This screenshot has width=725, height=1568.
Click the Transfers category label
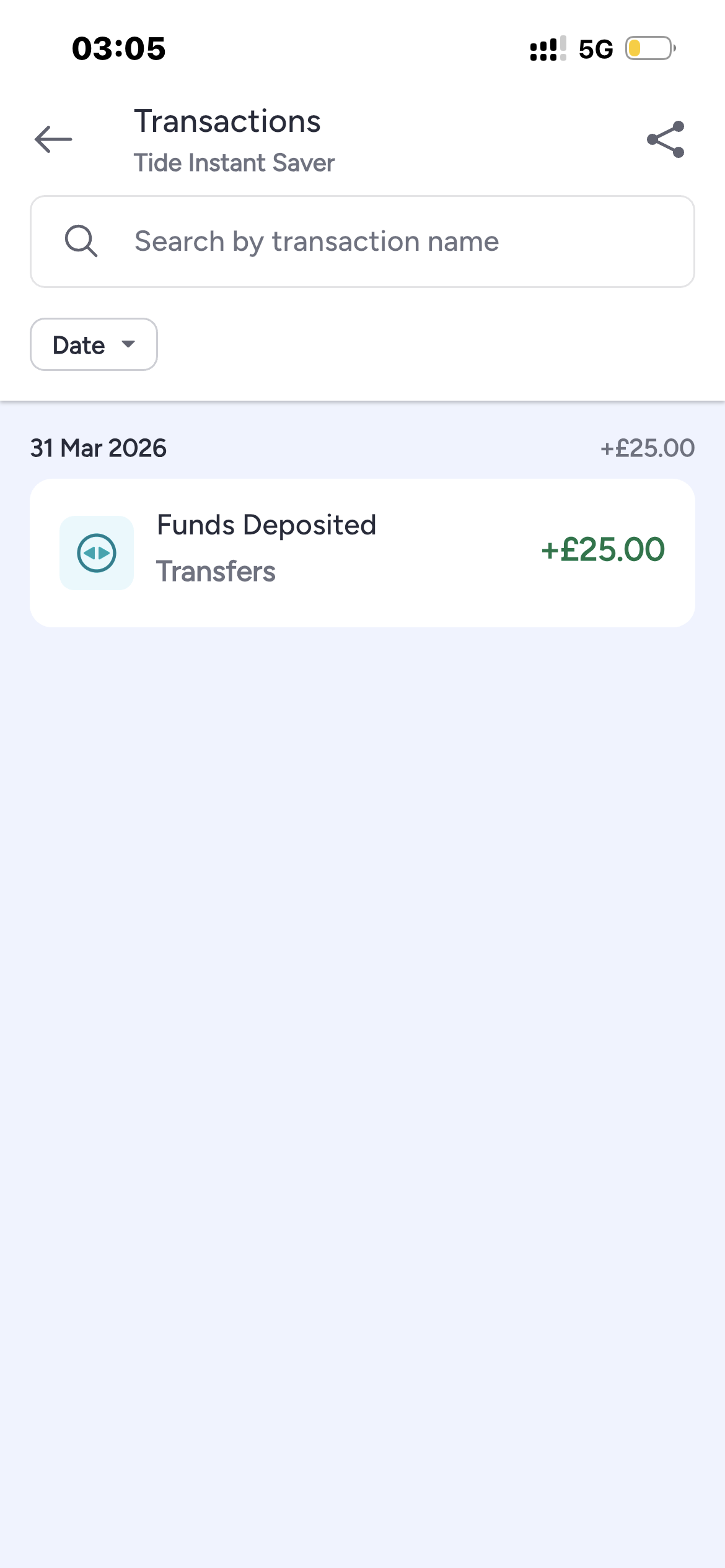pyautogui.click(x=216, y=571)
